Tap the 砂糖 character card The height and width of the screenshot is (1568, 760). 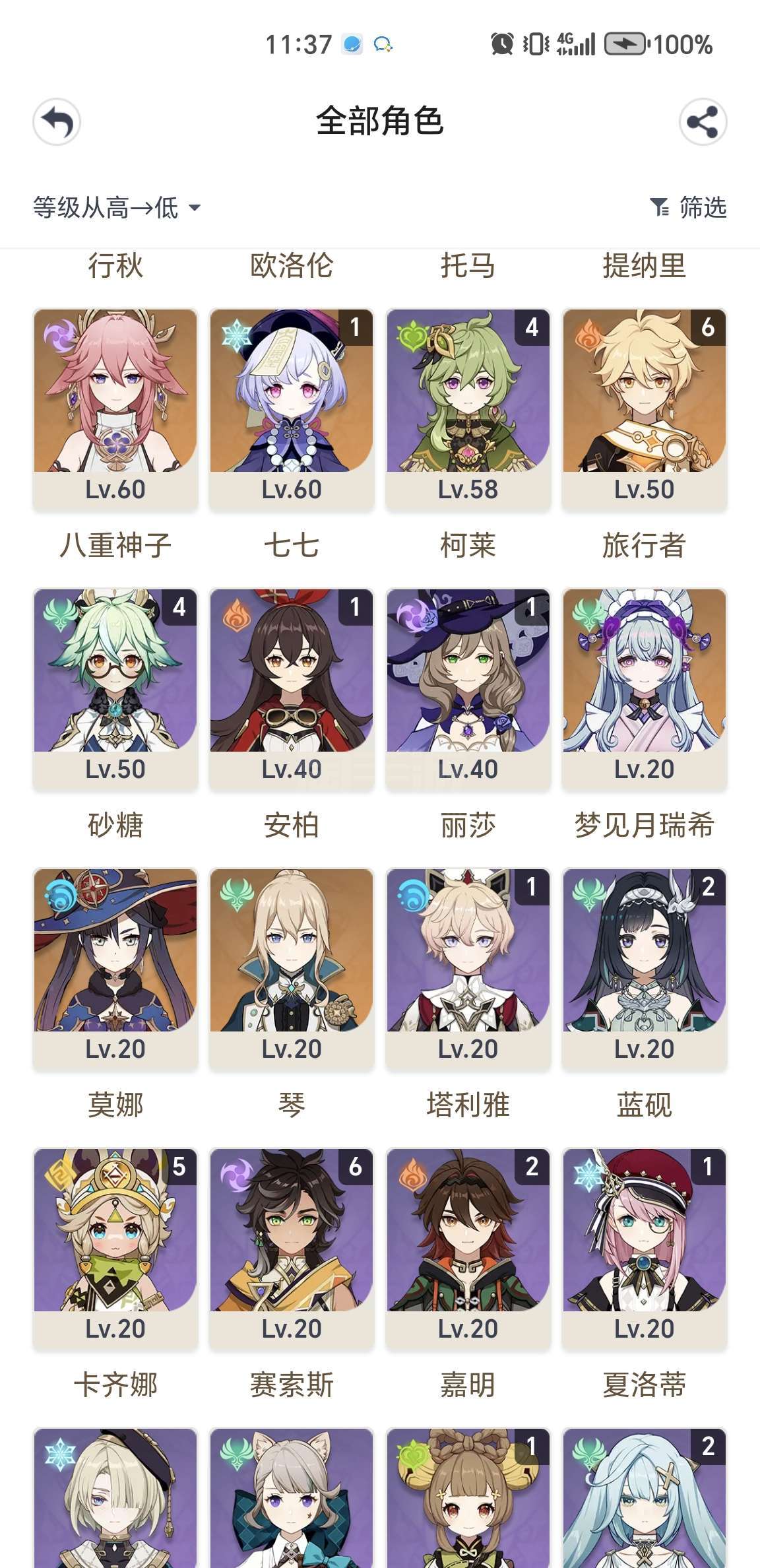(x=115, y=690)
